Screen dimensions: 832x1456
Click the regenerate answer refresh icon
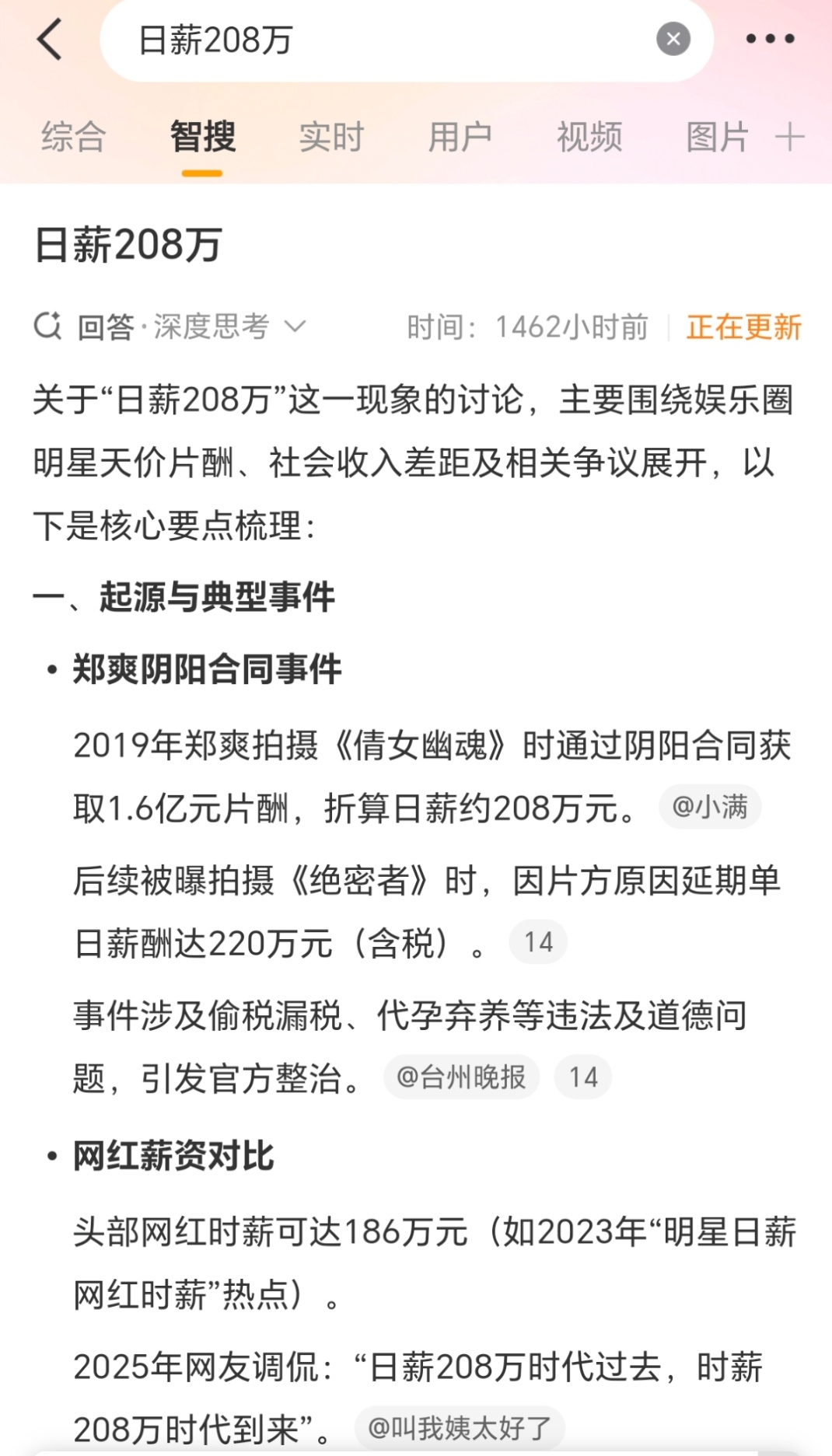click(48, 326)
